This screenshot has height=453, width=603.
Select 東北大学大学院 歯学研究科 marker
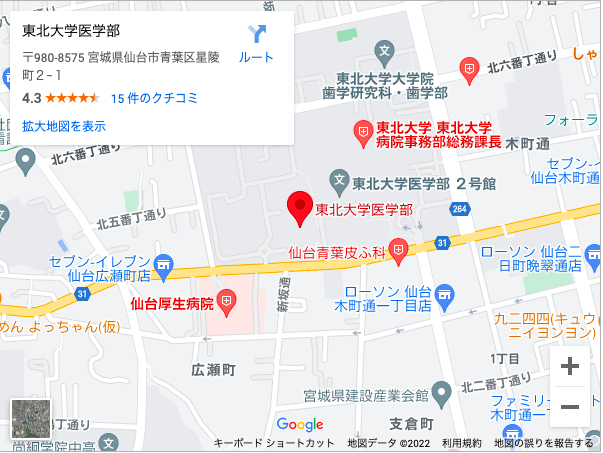[x=385, y=51]
